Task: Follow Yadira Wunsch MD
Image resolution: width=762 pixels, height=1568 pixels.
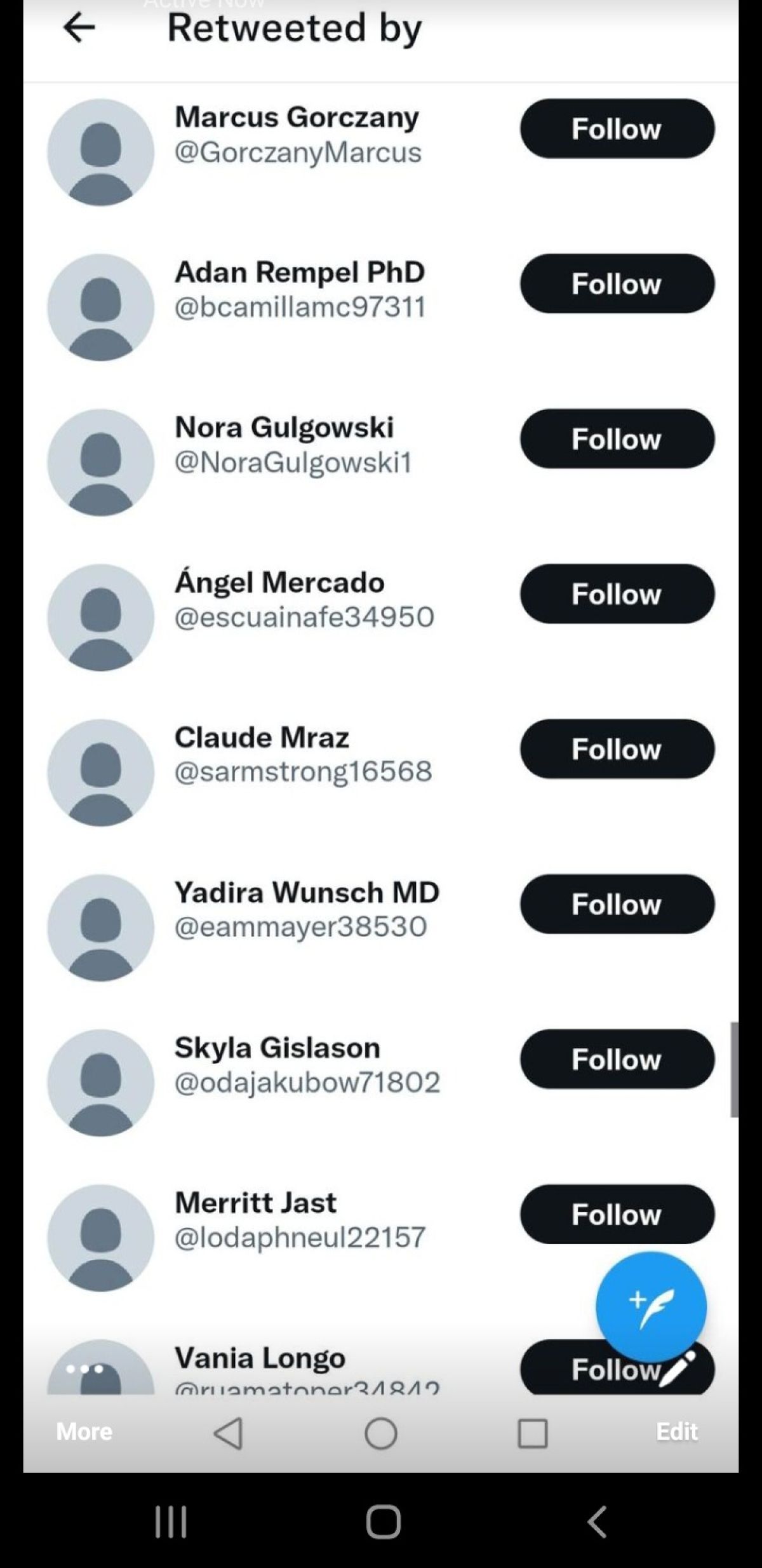Action: pos(617,904)
